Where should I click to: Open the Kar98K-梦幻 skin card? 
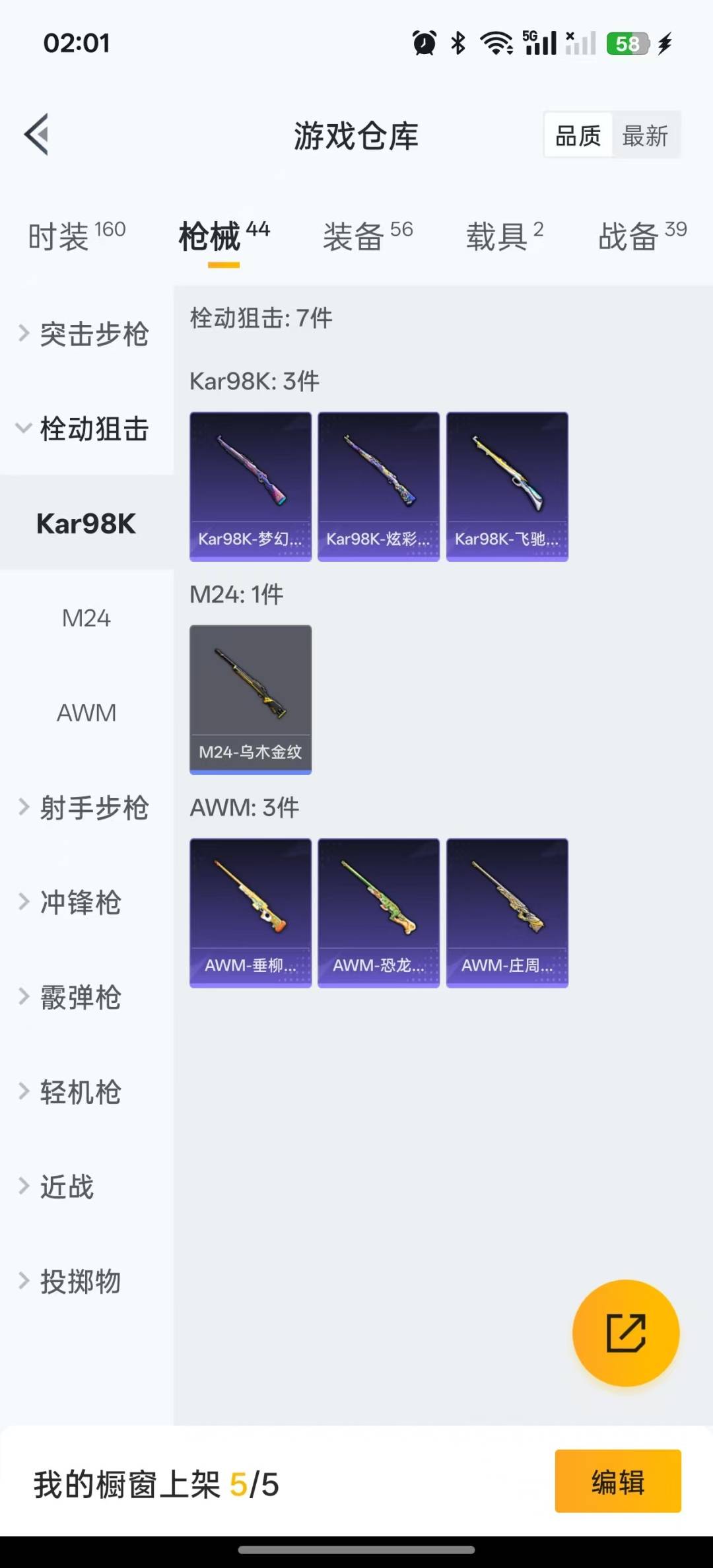click(x=250, y=487)
